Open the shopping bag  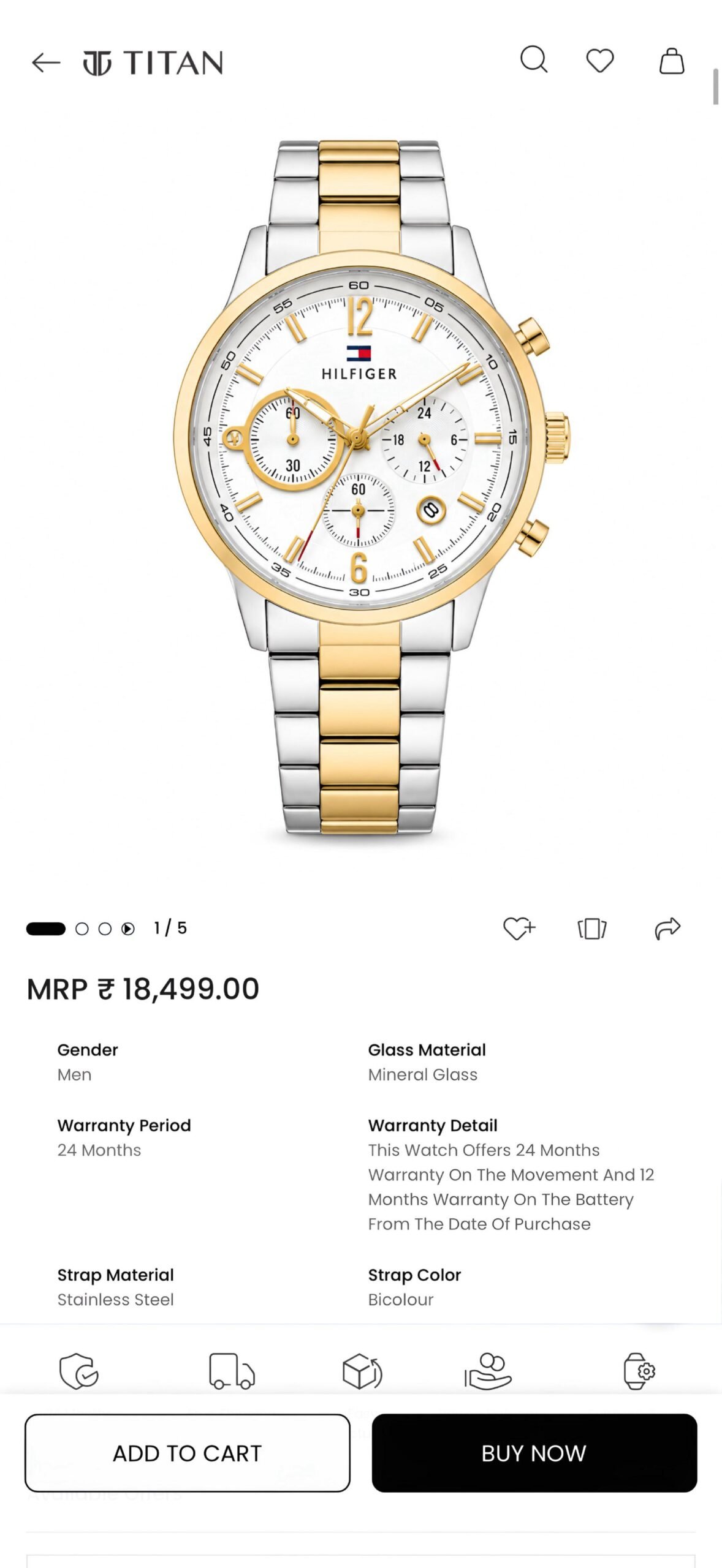[672, 61]
